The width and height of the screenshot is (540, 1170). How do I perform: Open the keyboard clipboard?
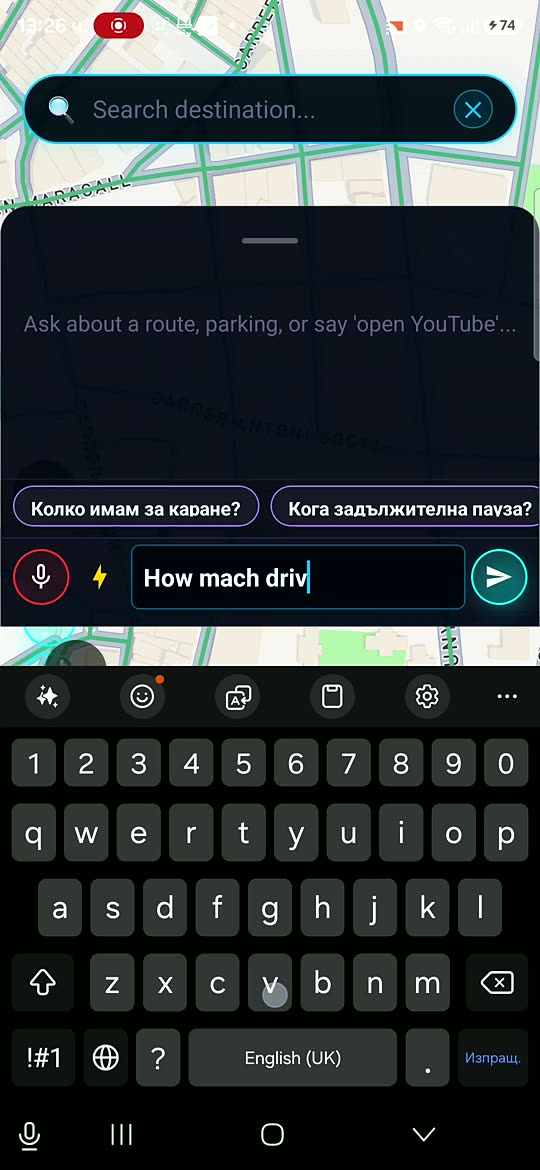point(332,697)
